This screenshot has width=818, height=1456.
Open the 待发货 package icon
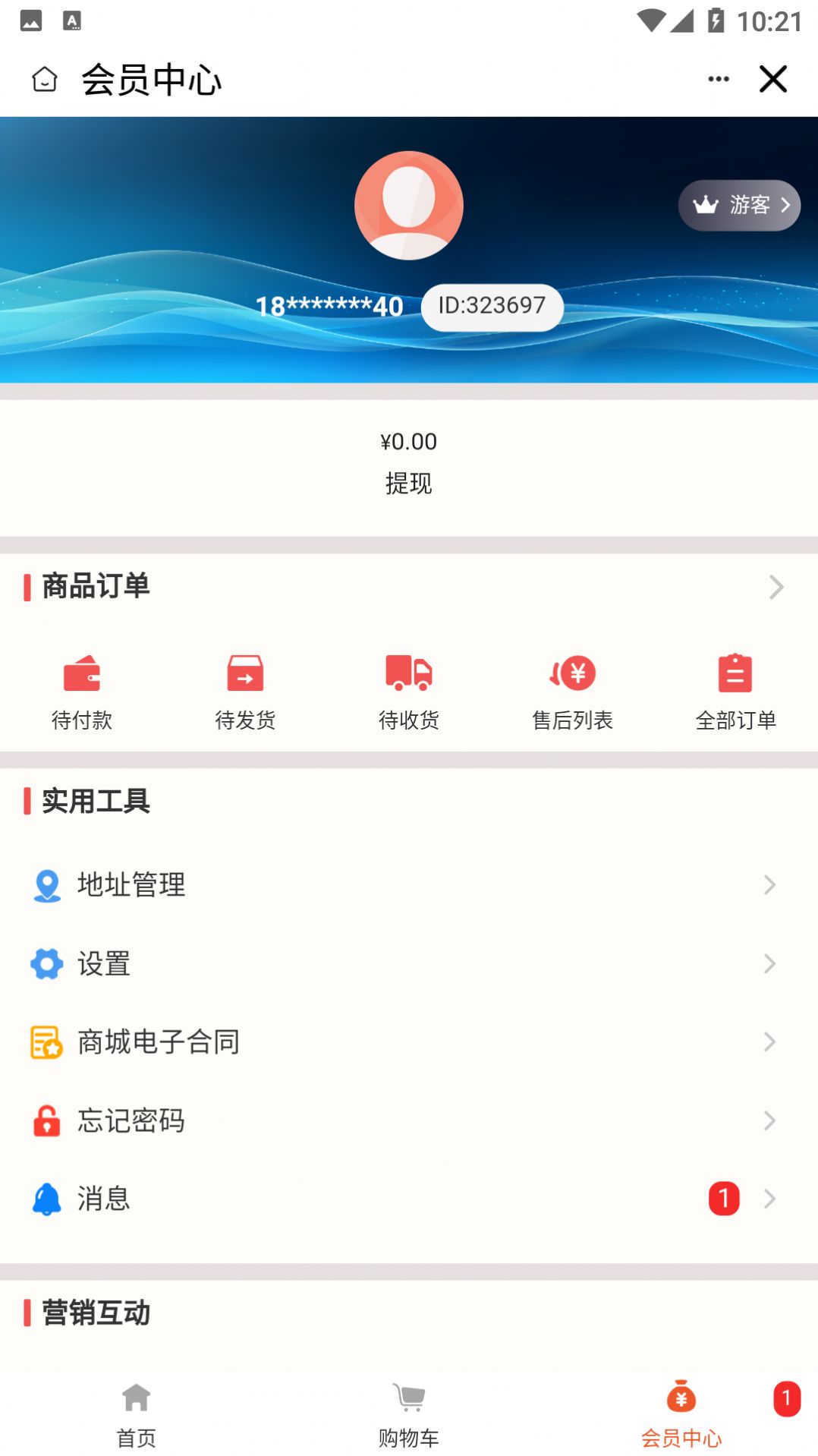pos(245,673)
